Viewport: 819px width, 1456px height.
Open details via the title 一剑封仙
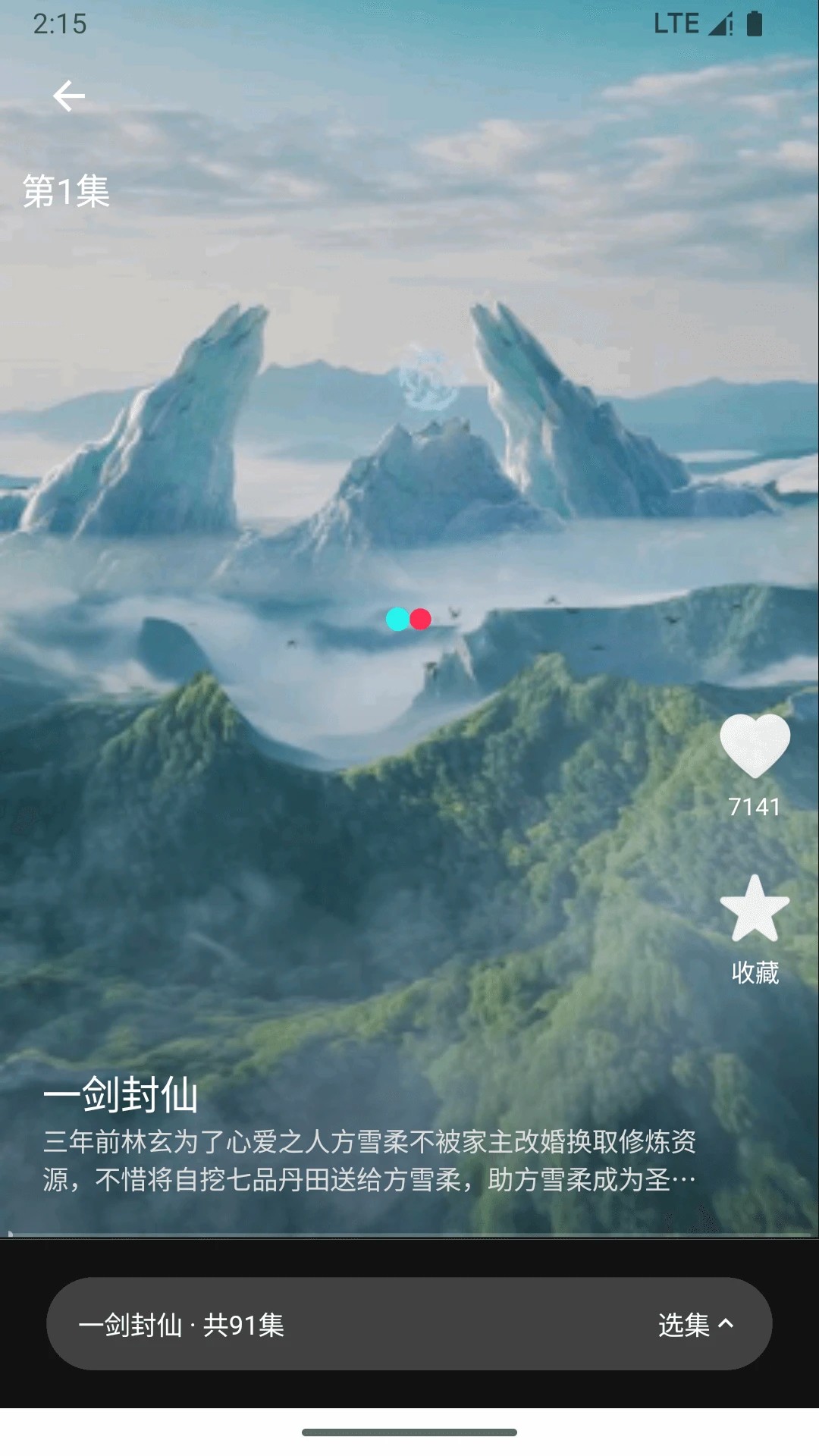point(124,1094)
